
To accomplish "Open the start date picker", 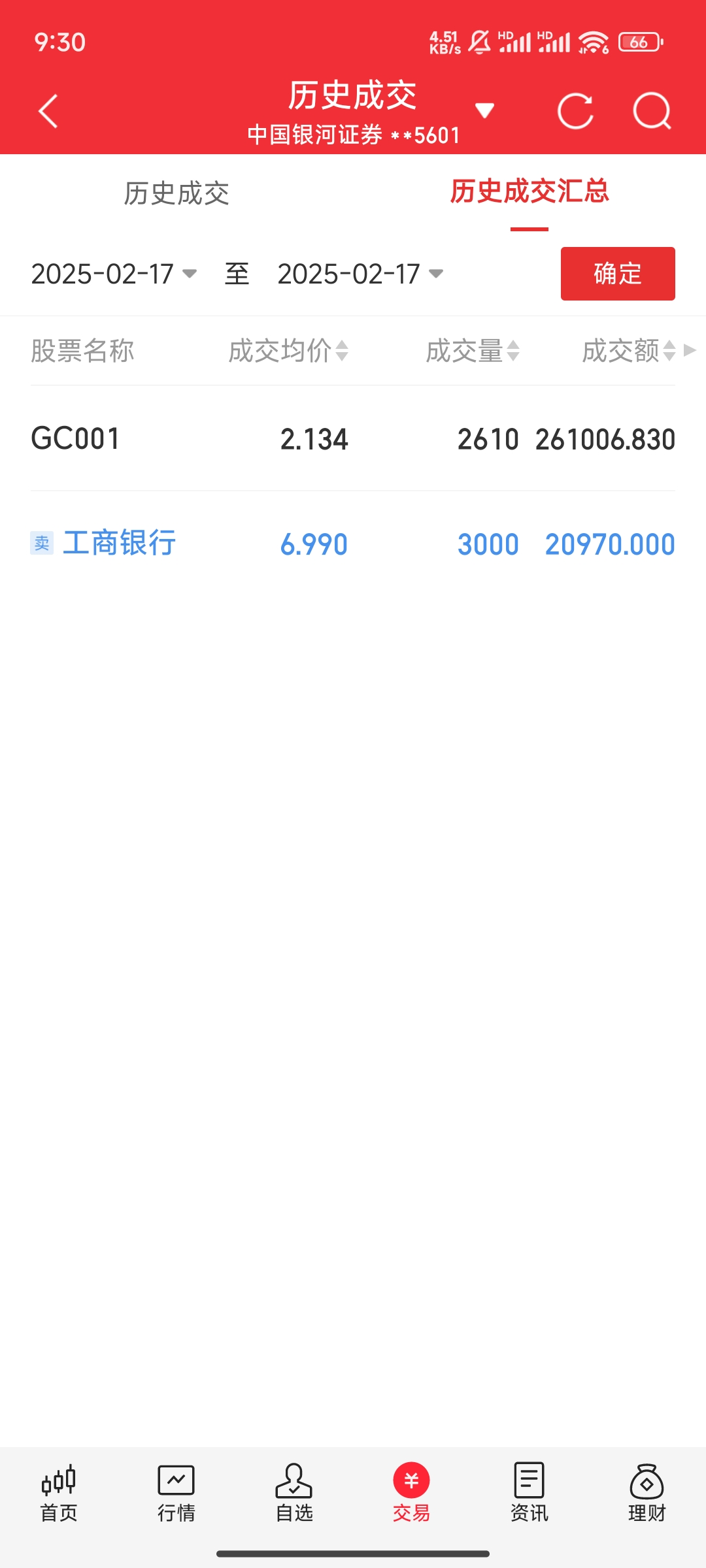I will coord(114,274).
